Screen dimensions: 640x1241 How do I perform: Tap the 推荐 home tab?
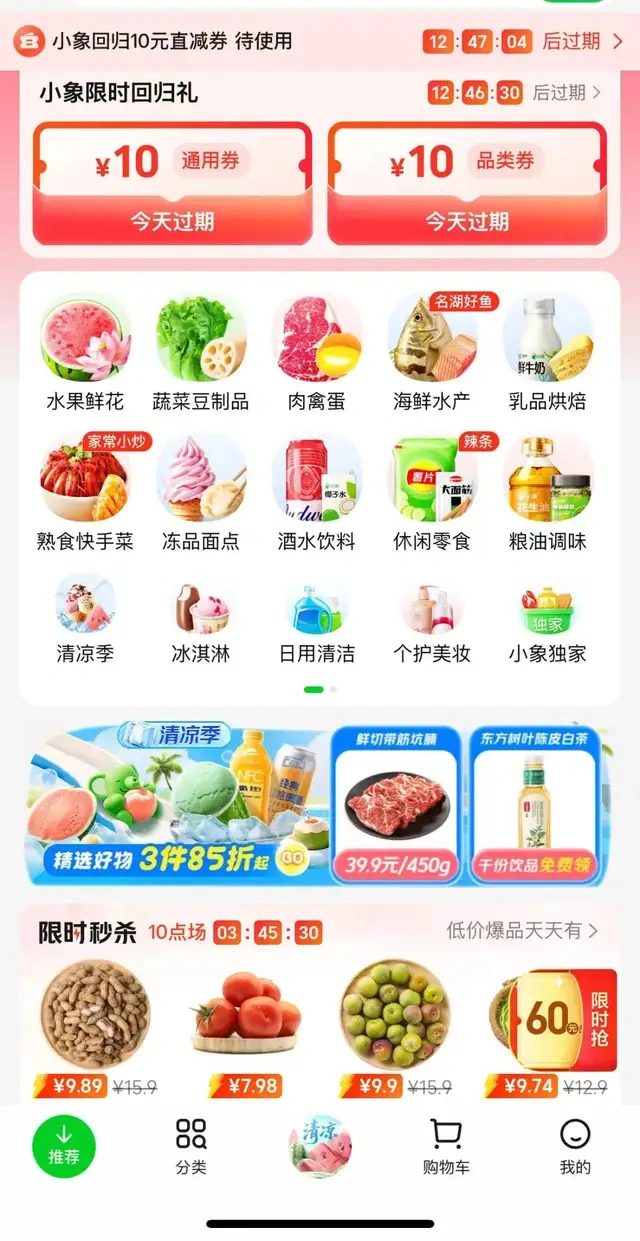coord(64,1146)
